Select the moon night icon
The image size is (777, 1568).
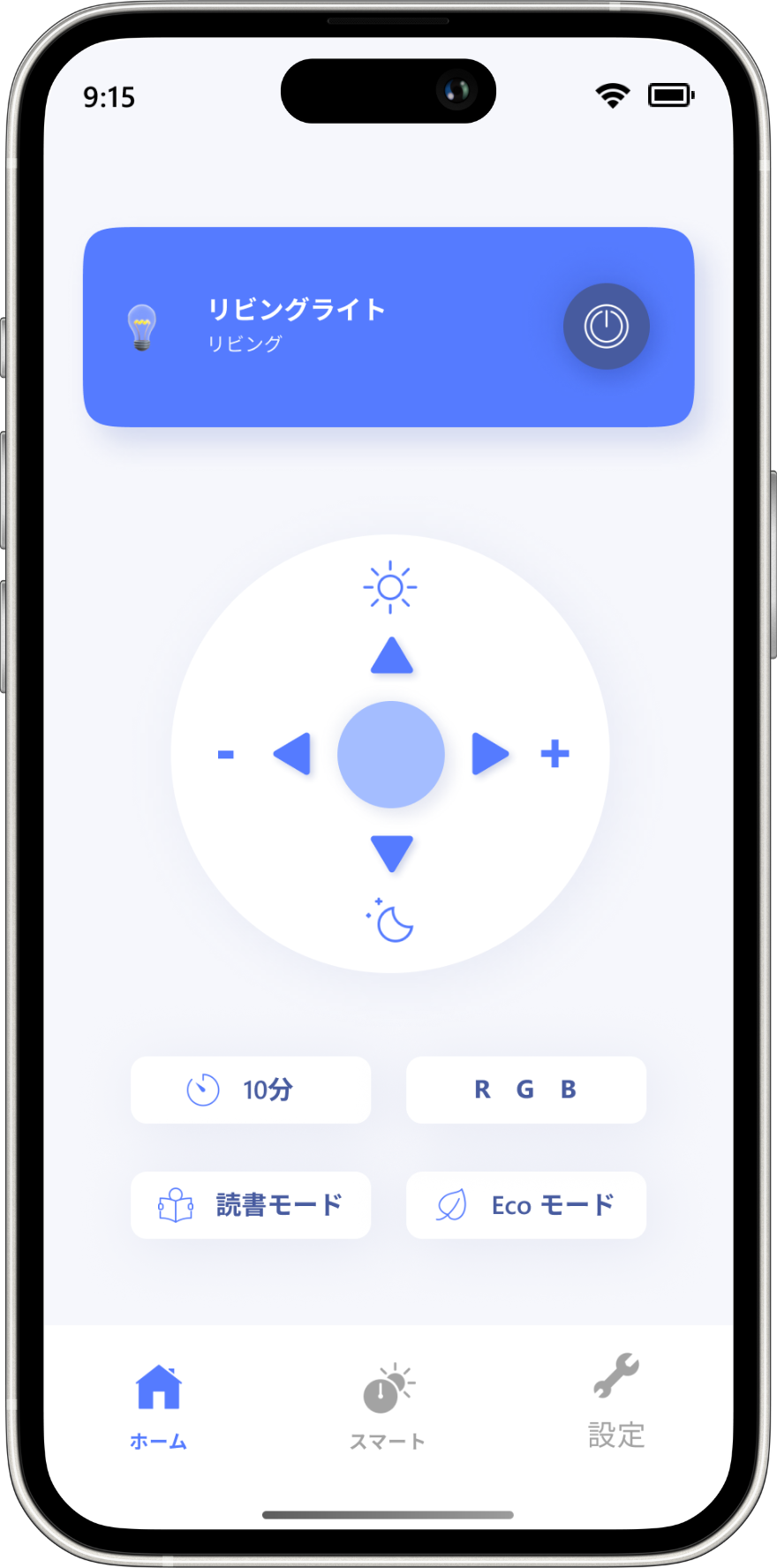[390, 921]
